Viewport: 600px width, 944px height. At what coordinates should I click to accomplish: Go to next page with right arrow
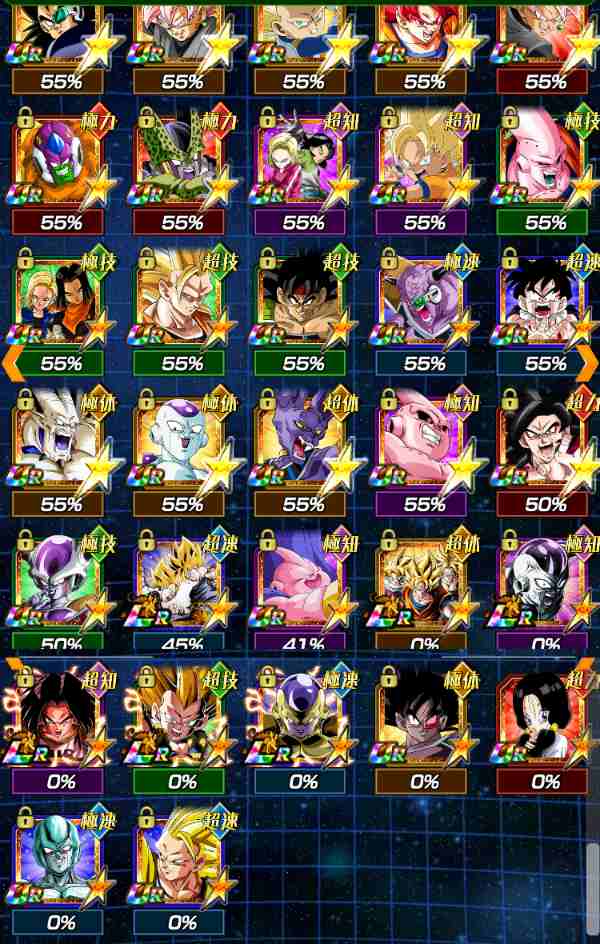(x=587, y=363)
